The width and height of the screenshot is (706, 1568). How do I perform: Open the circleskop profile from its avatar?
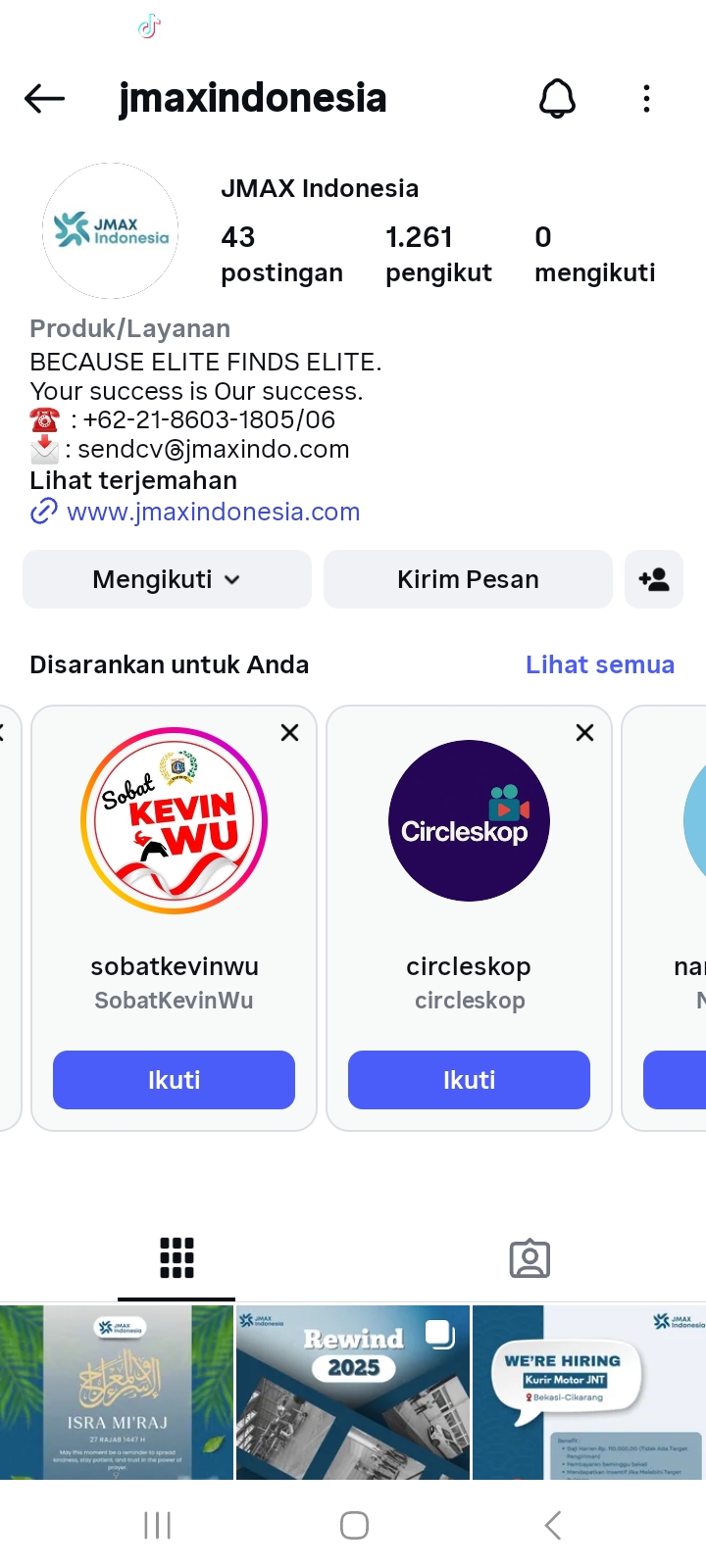pos(469,820)
